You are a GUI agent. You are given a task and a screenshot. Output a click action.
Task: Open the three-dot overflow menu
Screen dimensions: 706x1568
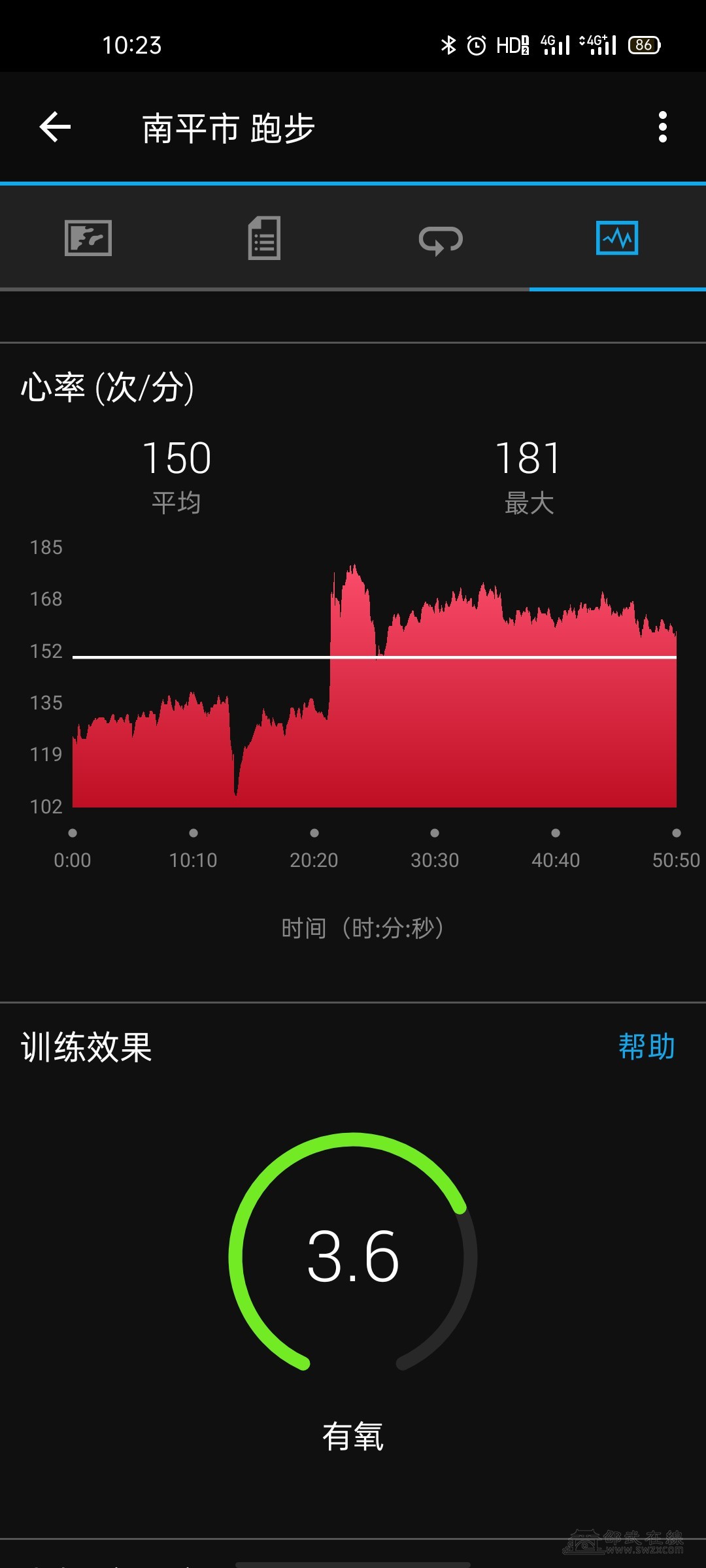pos(662,127)
